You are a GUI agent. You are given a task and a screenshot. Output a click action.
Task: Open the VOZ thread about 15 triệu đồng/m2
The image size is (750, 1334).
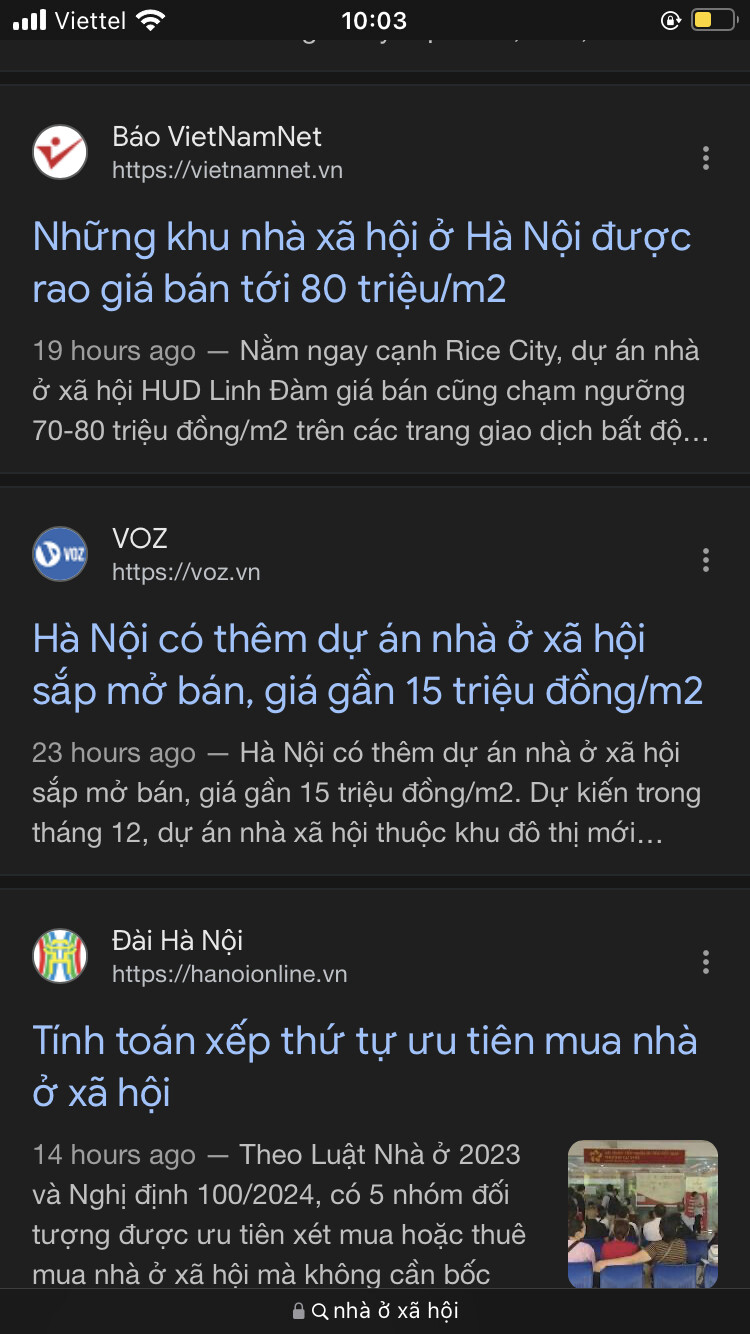367,665
